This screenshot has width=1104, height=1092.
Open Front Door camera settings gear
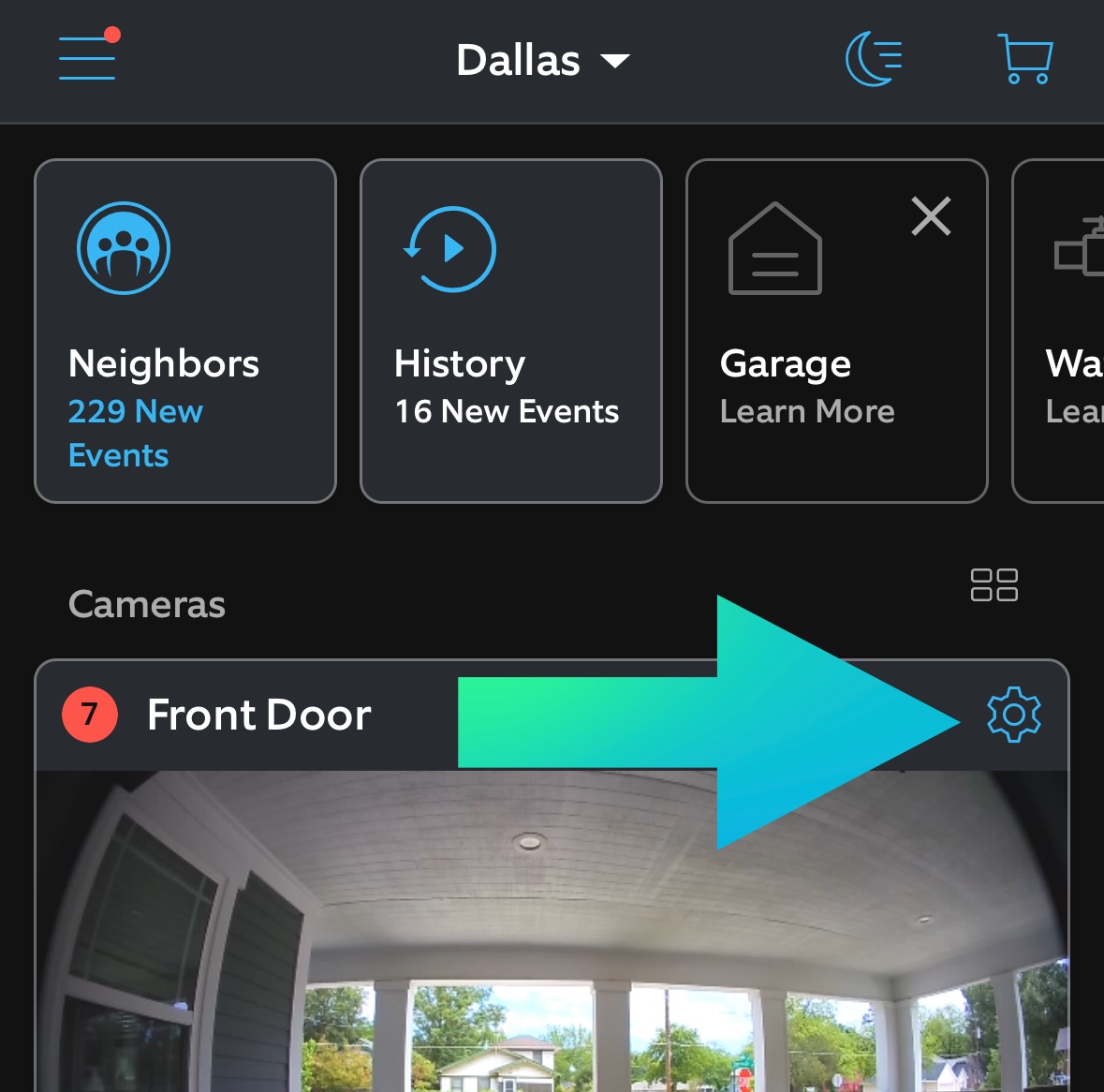pyautogui.click(x=1014, y=716)
